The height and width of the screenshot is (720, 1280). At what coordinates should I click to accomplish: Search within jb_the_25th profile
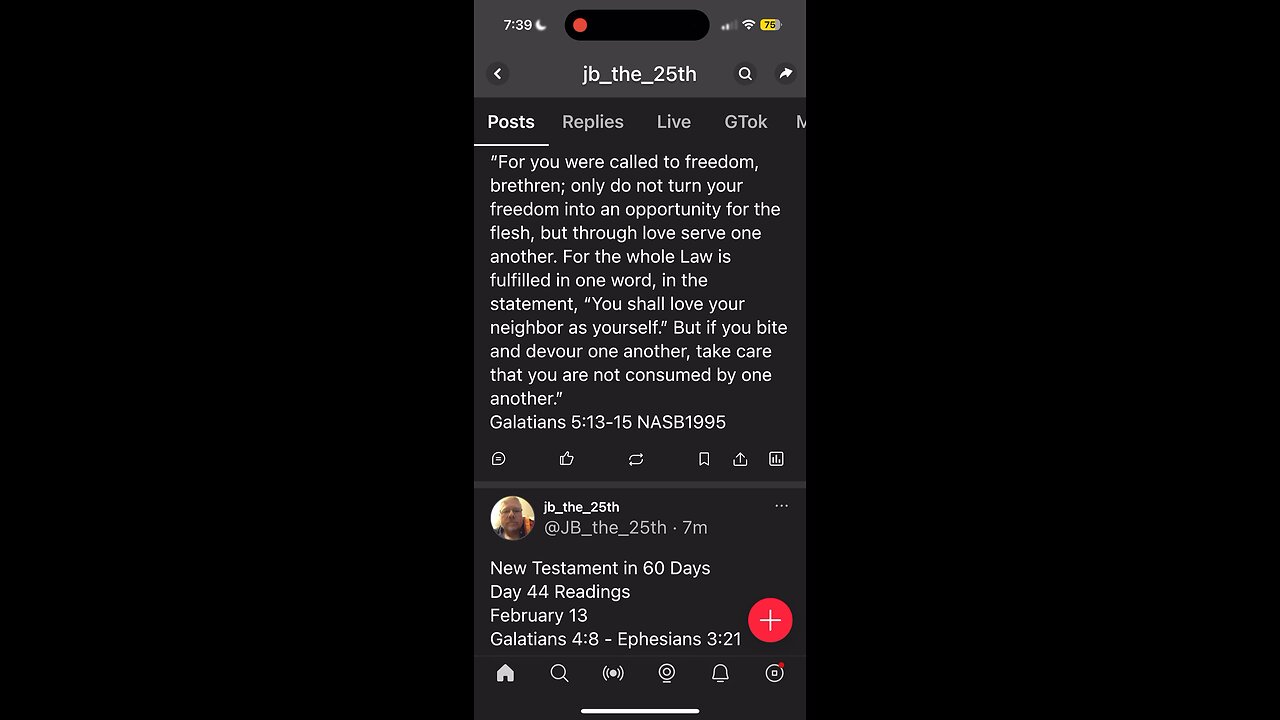[x=745, y=74]
